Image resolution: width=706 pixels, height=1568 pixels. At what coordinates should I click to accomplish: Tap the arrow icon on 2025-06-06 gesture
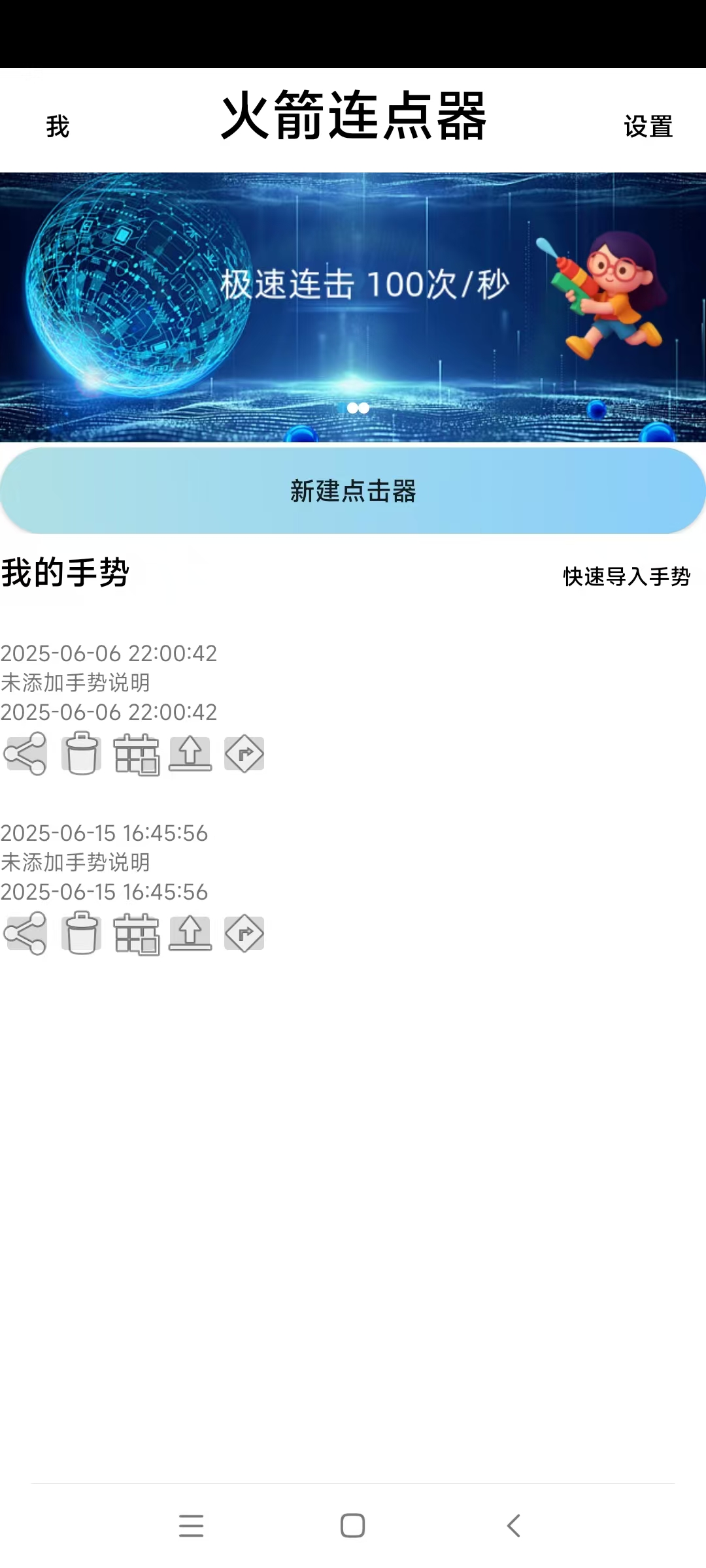(244, 754)
